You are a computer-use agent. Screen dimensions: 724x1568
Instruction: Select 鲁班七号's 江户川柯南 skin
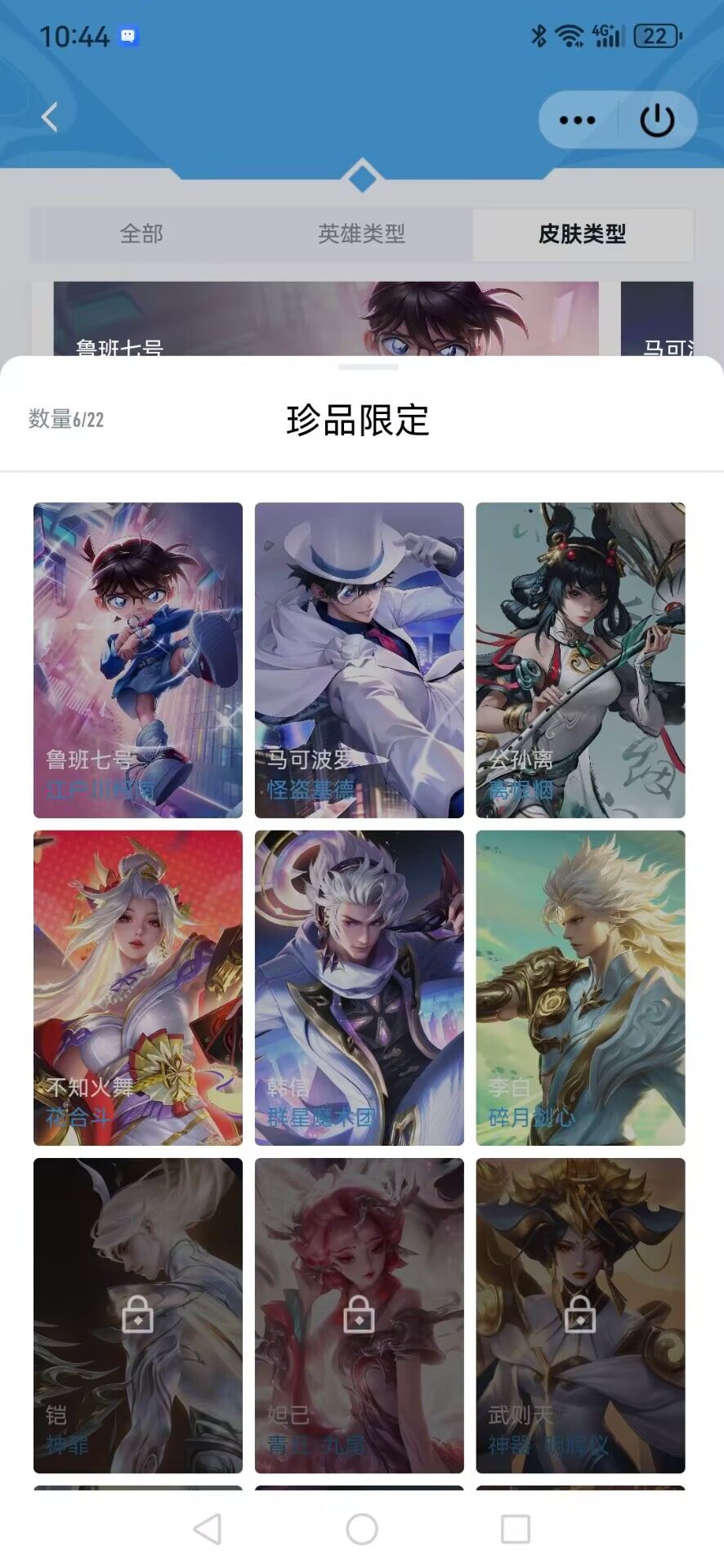(136, 657)
